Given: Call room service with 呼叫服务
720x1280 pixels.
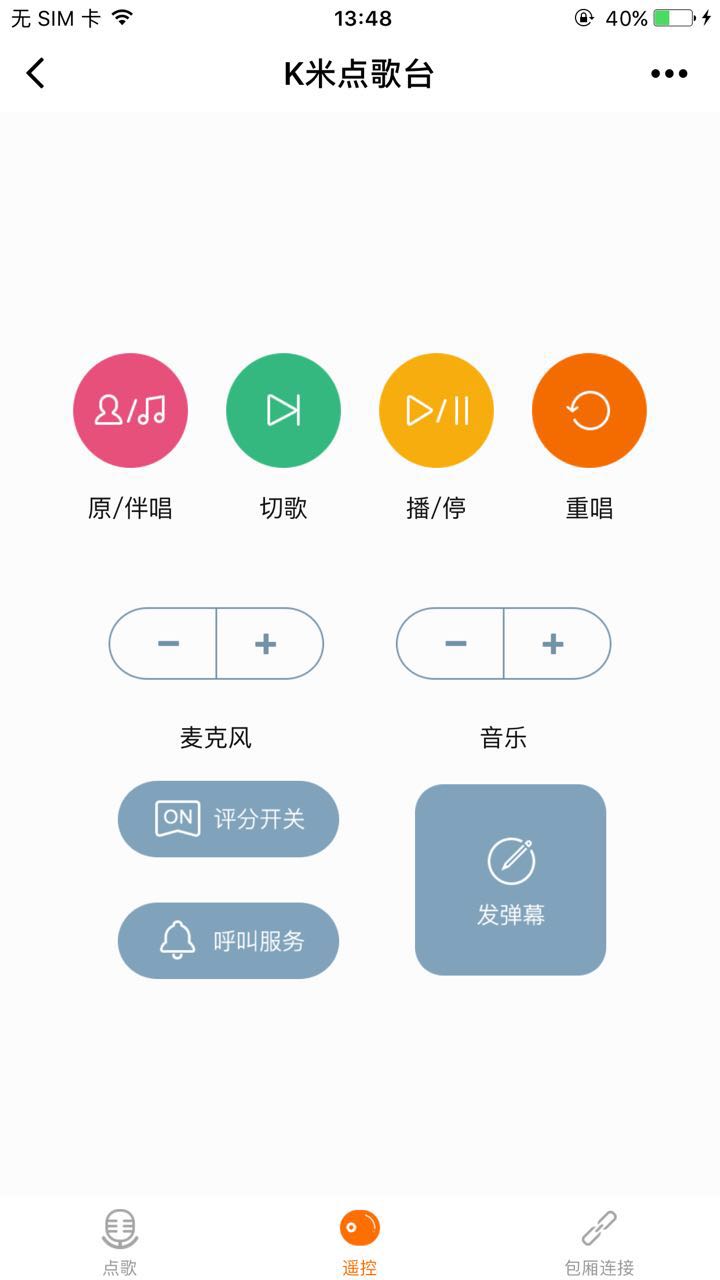Looking at the screenshot, I should tap(228, 941).
